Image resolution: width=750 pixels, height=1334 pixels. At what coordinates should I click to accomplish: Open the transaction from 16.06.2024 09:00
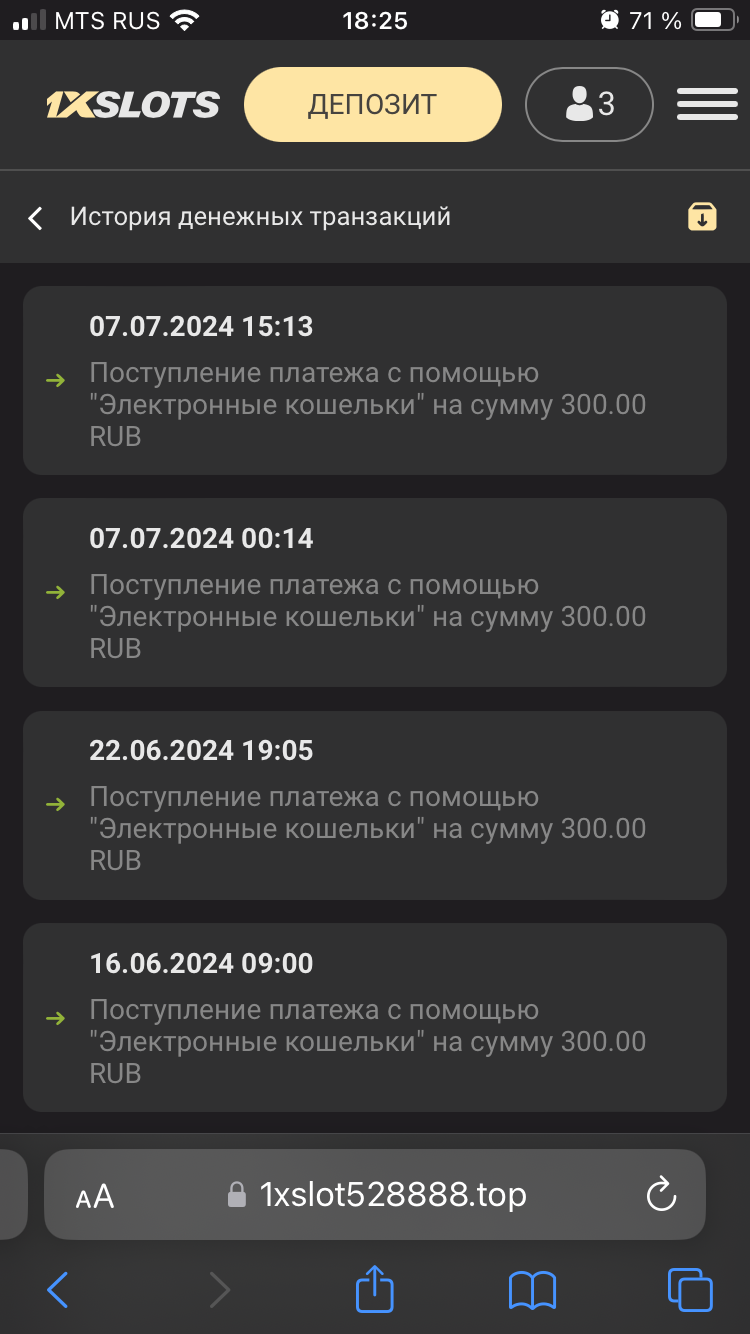[x=374, y=1017]
